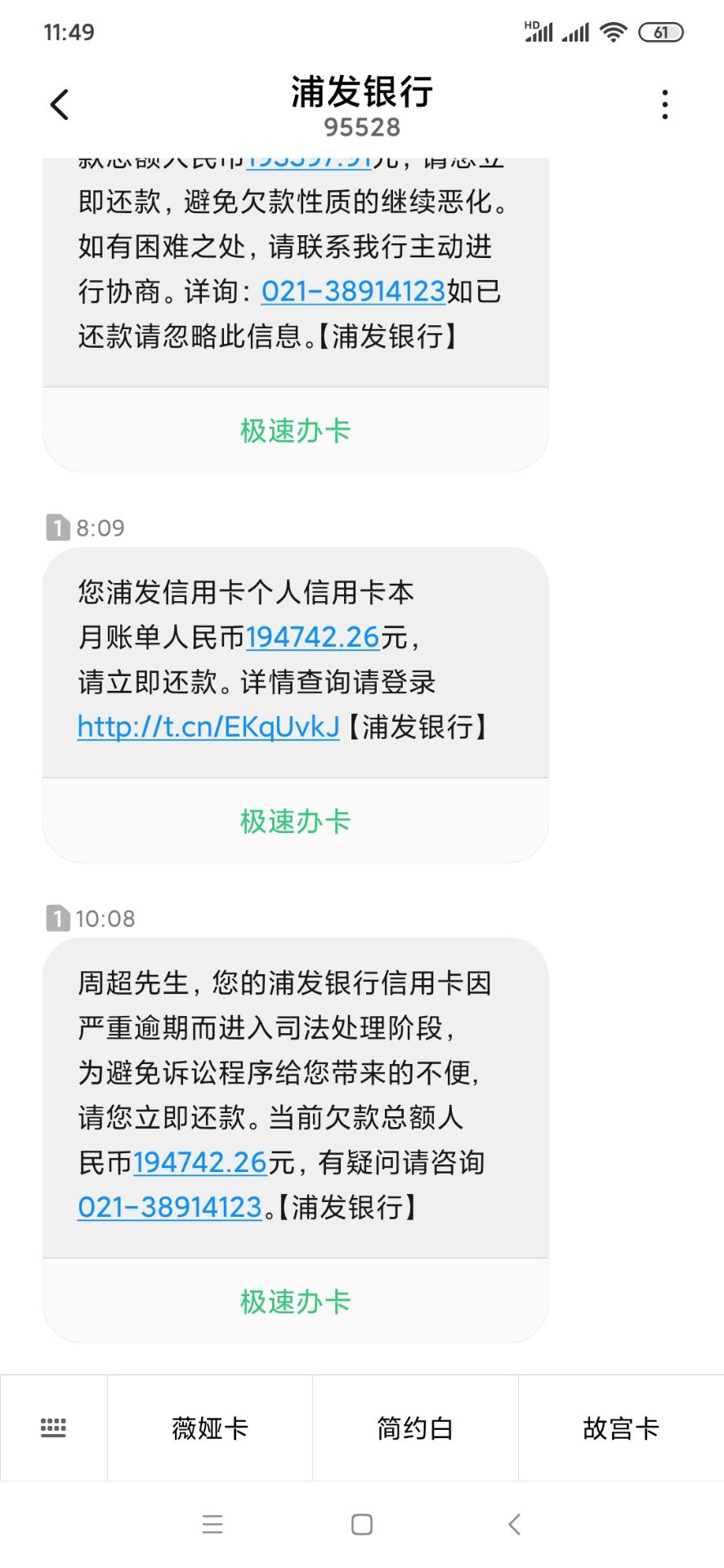Tap 极速办卡 under the topmost message
The image size is (724, 1568).
click(295, 430)
